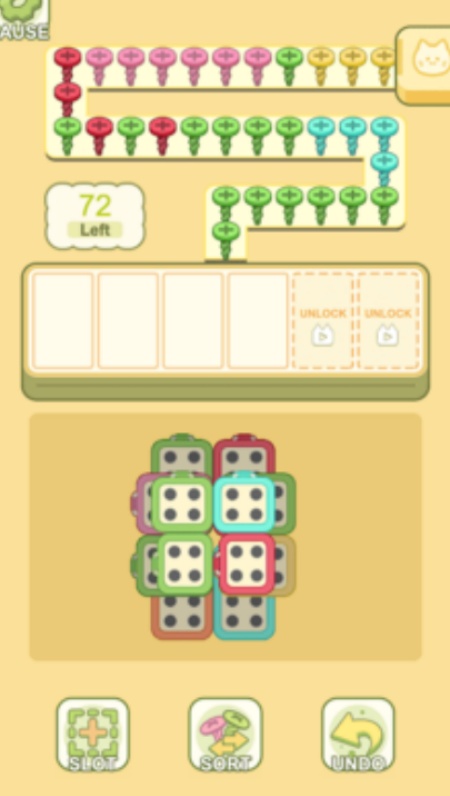Use the Sort booster
450x796 pixels.
pos(225,735)
